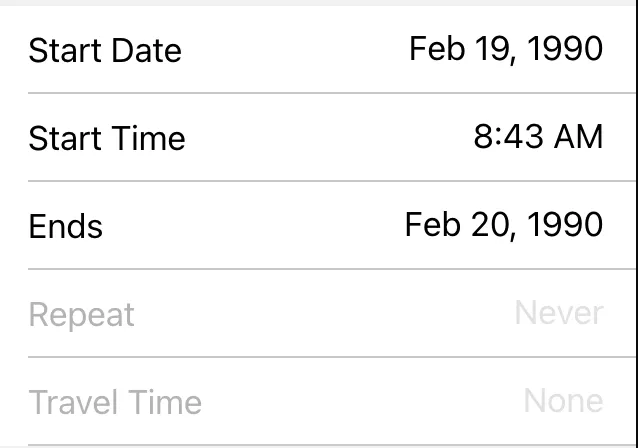Open the Ends date row
Viewport: 638px width, 448px height.
click(318, 225)
